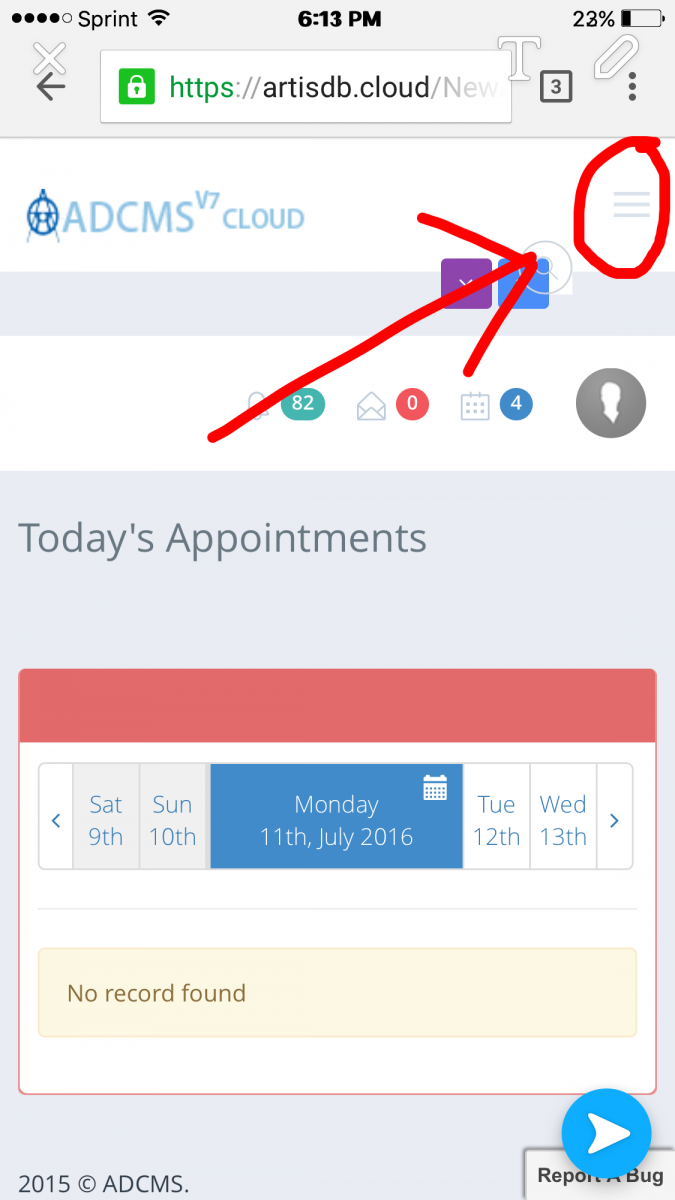Open the calendar icon showing 4
This screenshot has height=1200, width=675.
tap(474, 405)
